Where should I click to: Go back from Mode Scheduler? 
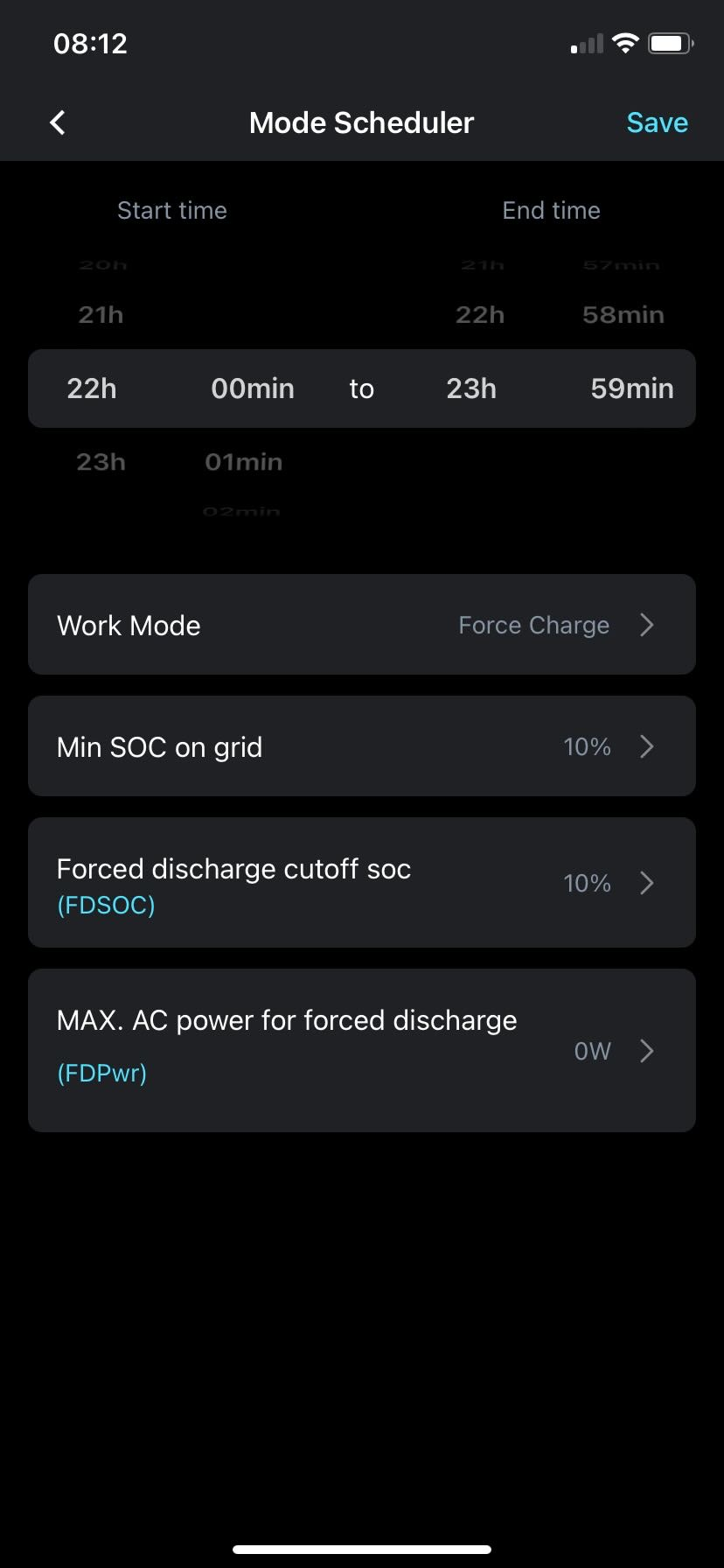58,122
